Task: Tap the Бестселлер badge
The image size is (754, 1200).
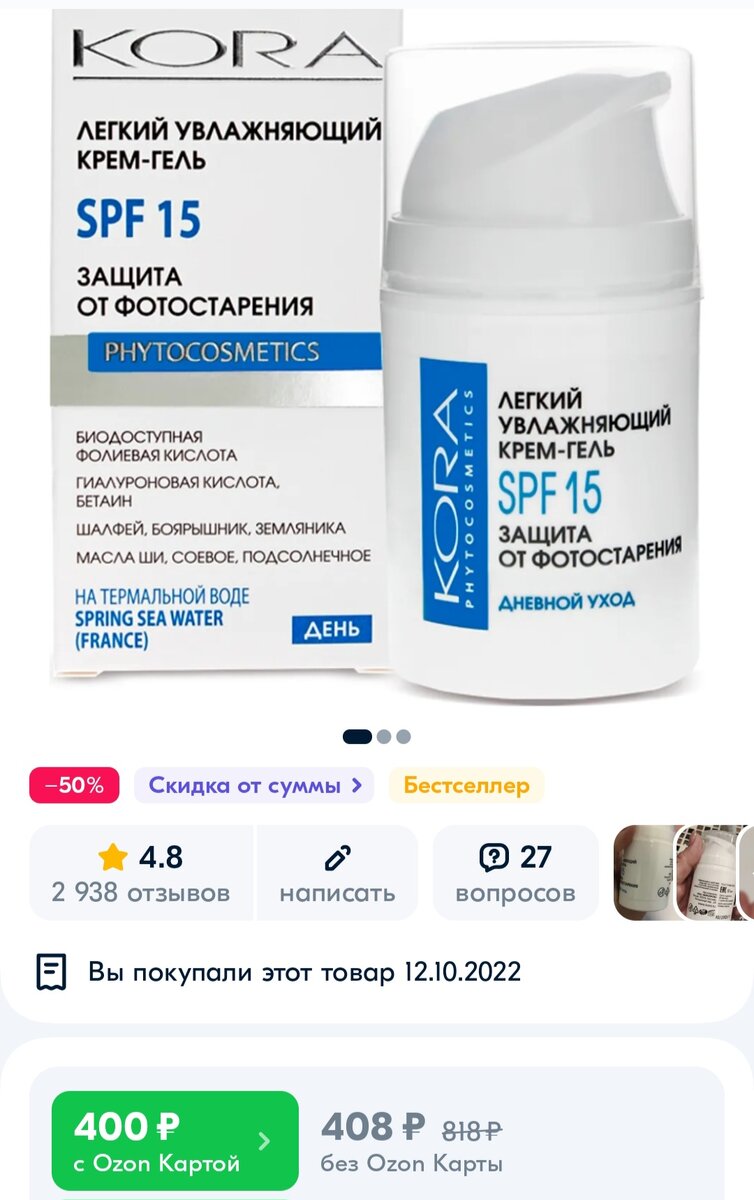Action: 466,786
